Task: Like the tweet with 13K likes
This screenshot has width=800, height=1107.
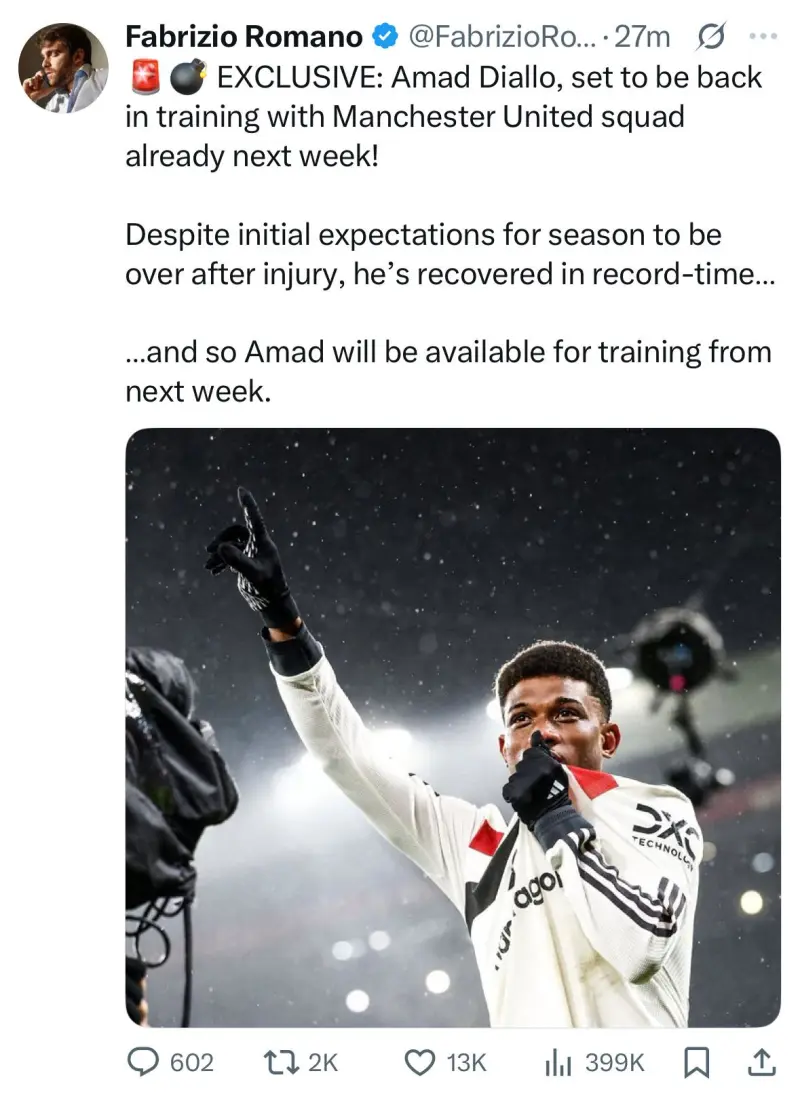Action: [419, 1062]
